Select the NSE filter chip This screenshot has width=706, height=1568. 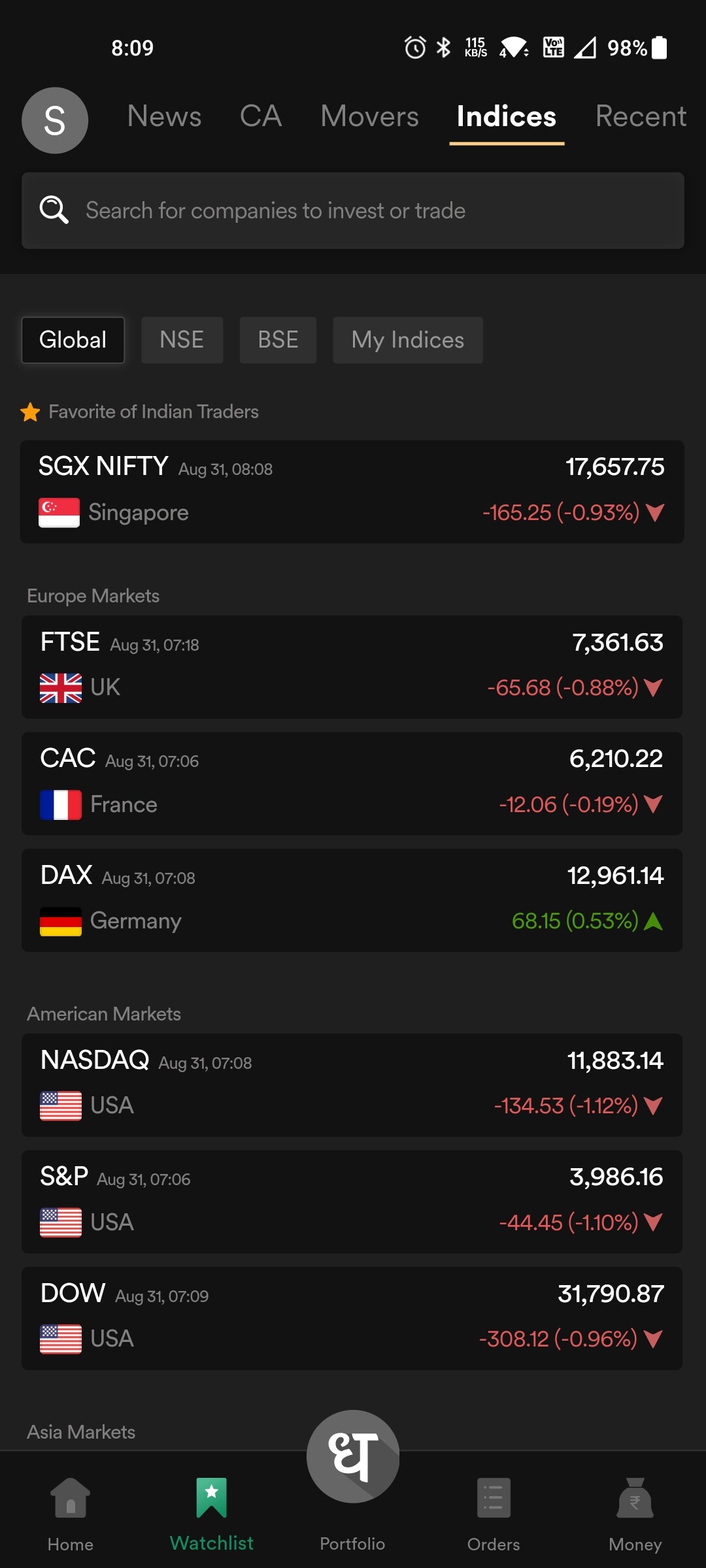coord(182,340)
